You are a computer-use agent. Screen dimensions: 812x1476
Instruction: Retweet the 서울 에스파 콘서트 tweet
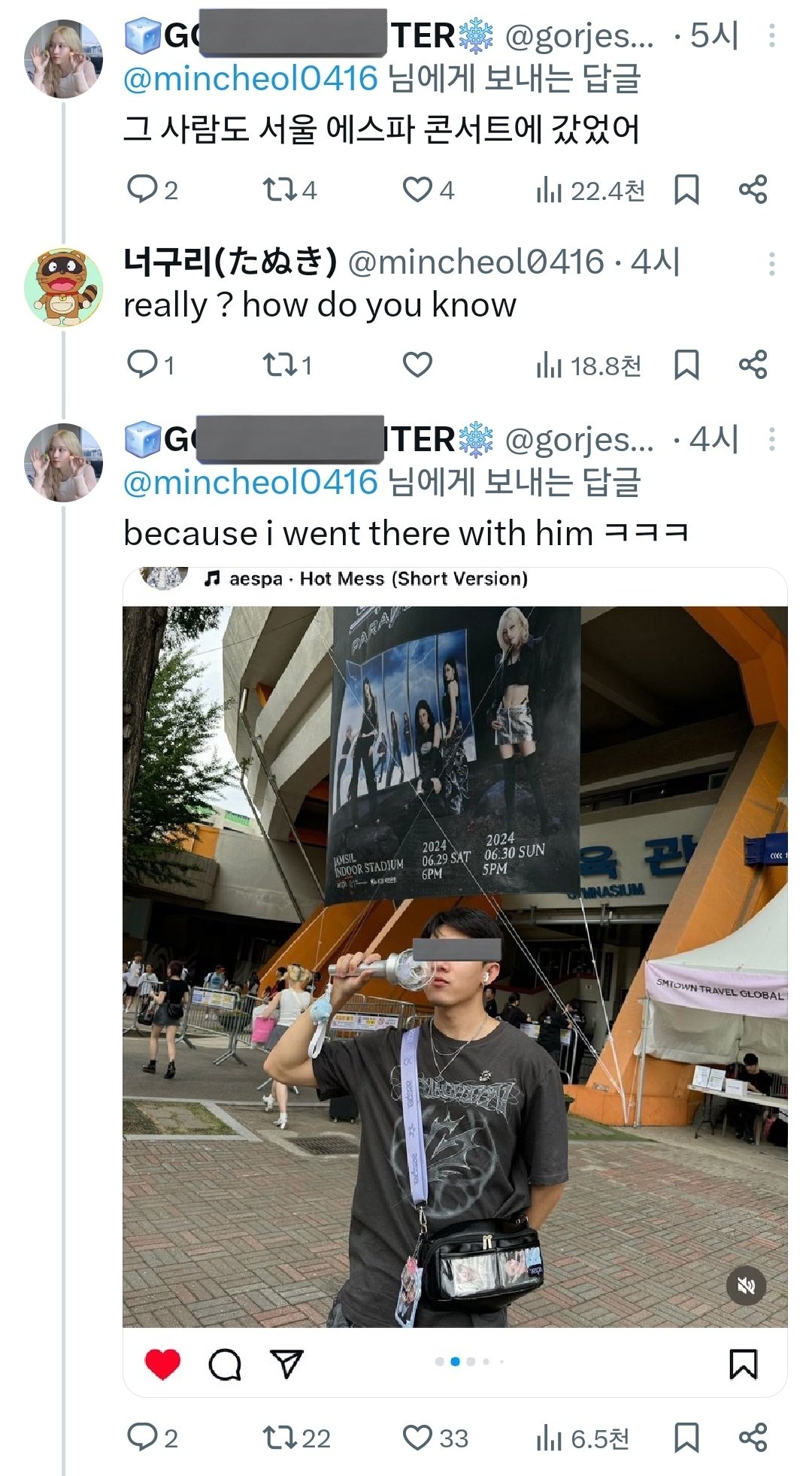click(280, 189)
